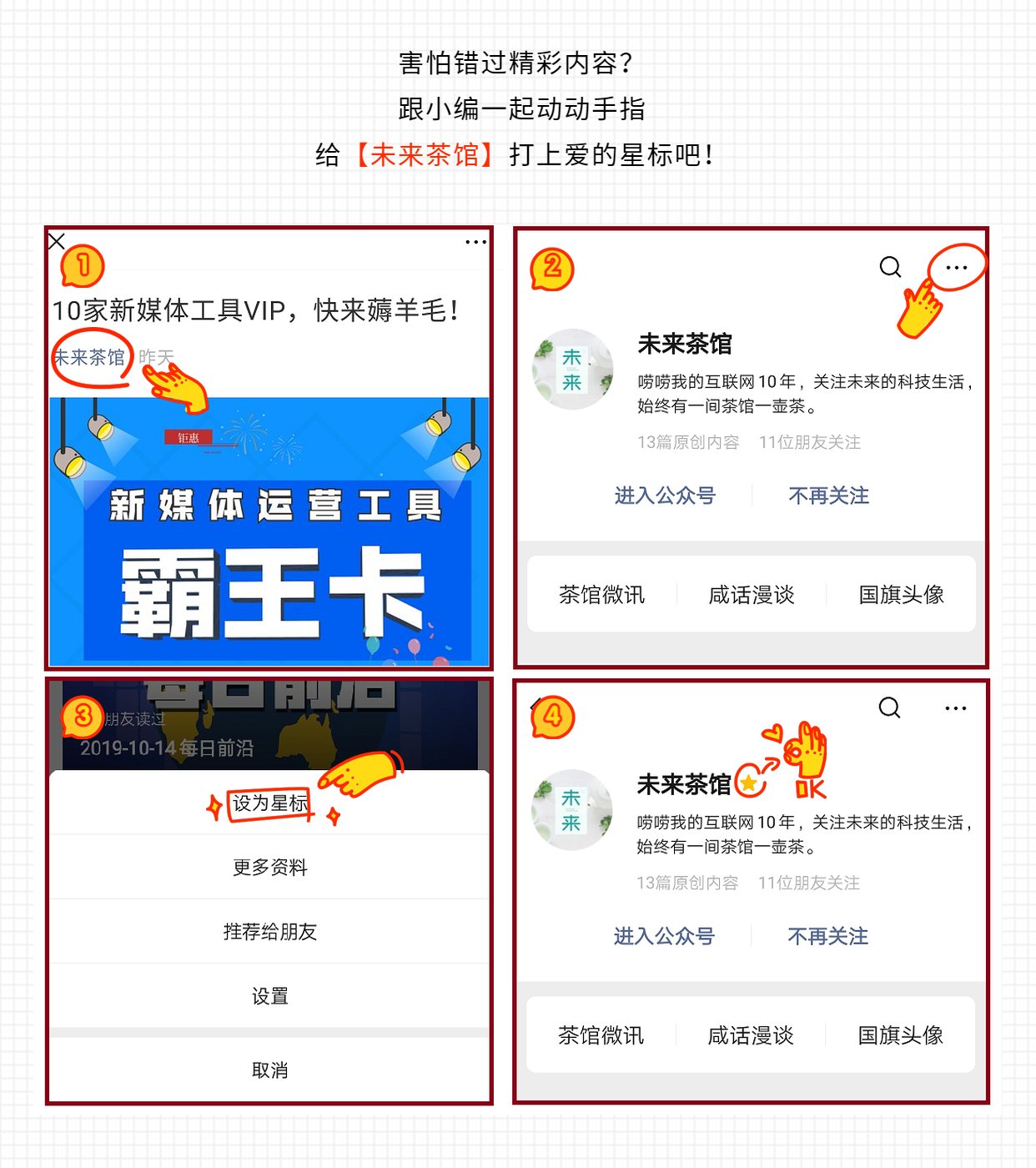The image size is (1036, 1168).
Task: Select 设为星标 to star the account
Action: 269,803
